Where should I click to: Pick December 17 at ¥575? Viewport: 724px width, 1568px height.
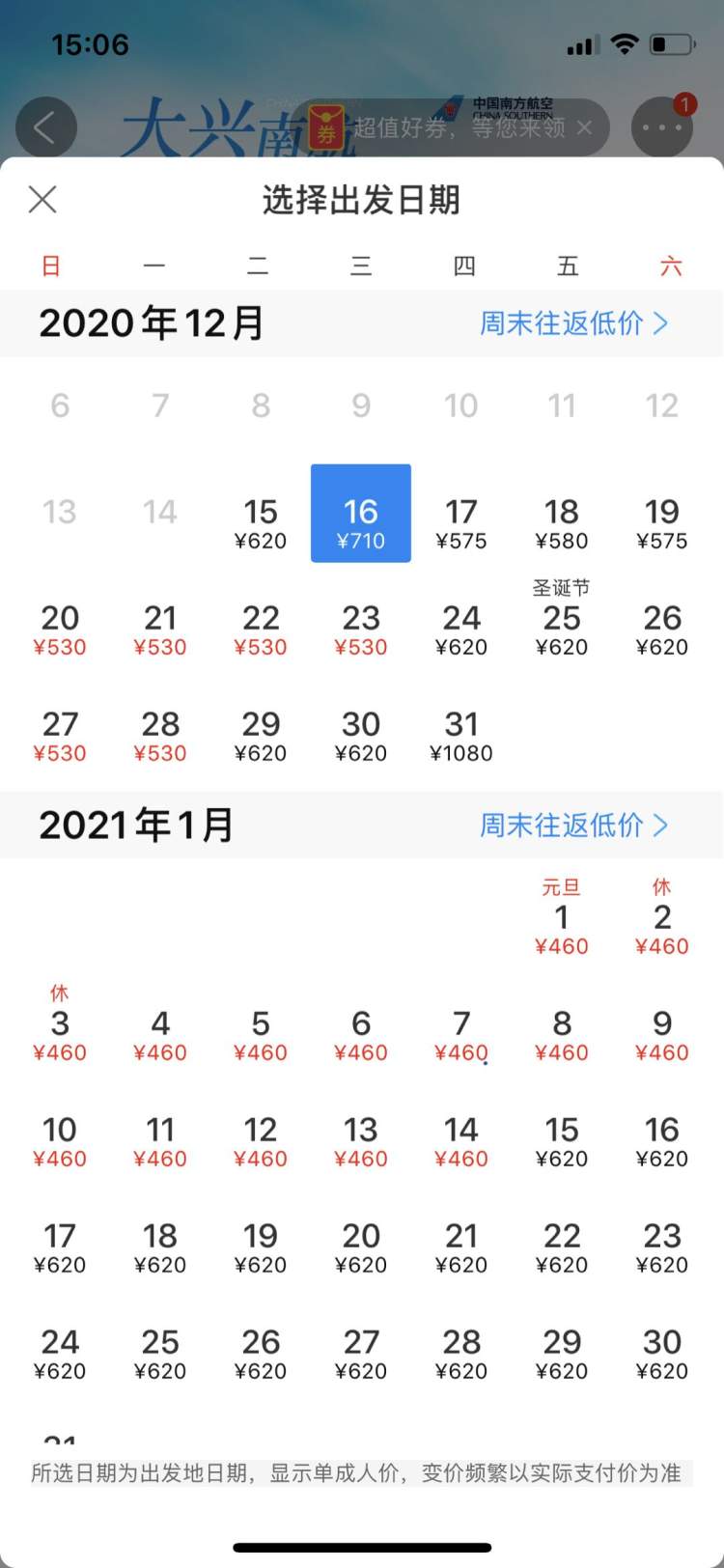pos(461,523)
